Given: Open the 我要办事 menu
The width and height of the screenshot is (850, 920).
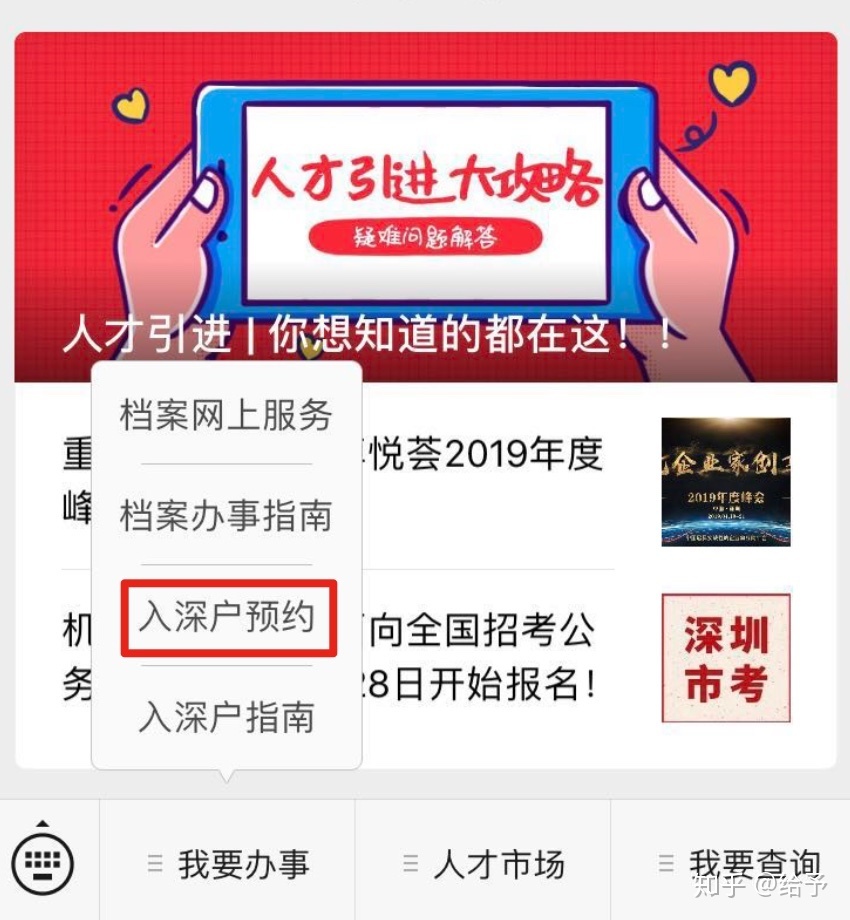Looking at the screenshot, I should click(228, 864).
